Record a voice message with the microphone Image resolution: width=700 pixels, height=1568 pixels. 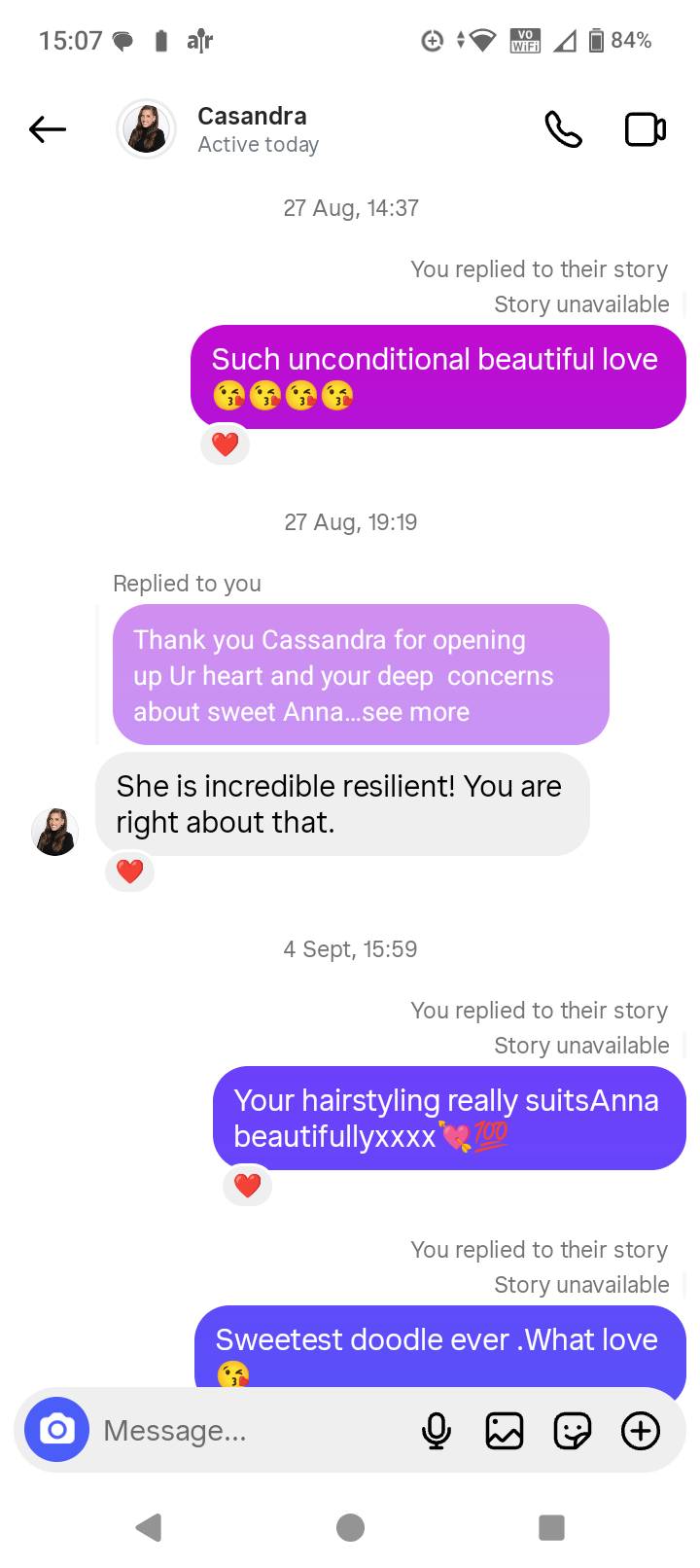tap(437, 1431)
